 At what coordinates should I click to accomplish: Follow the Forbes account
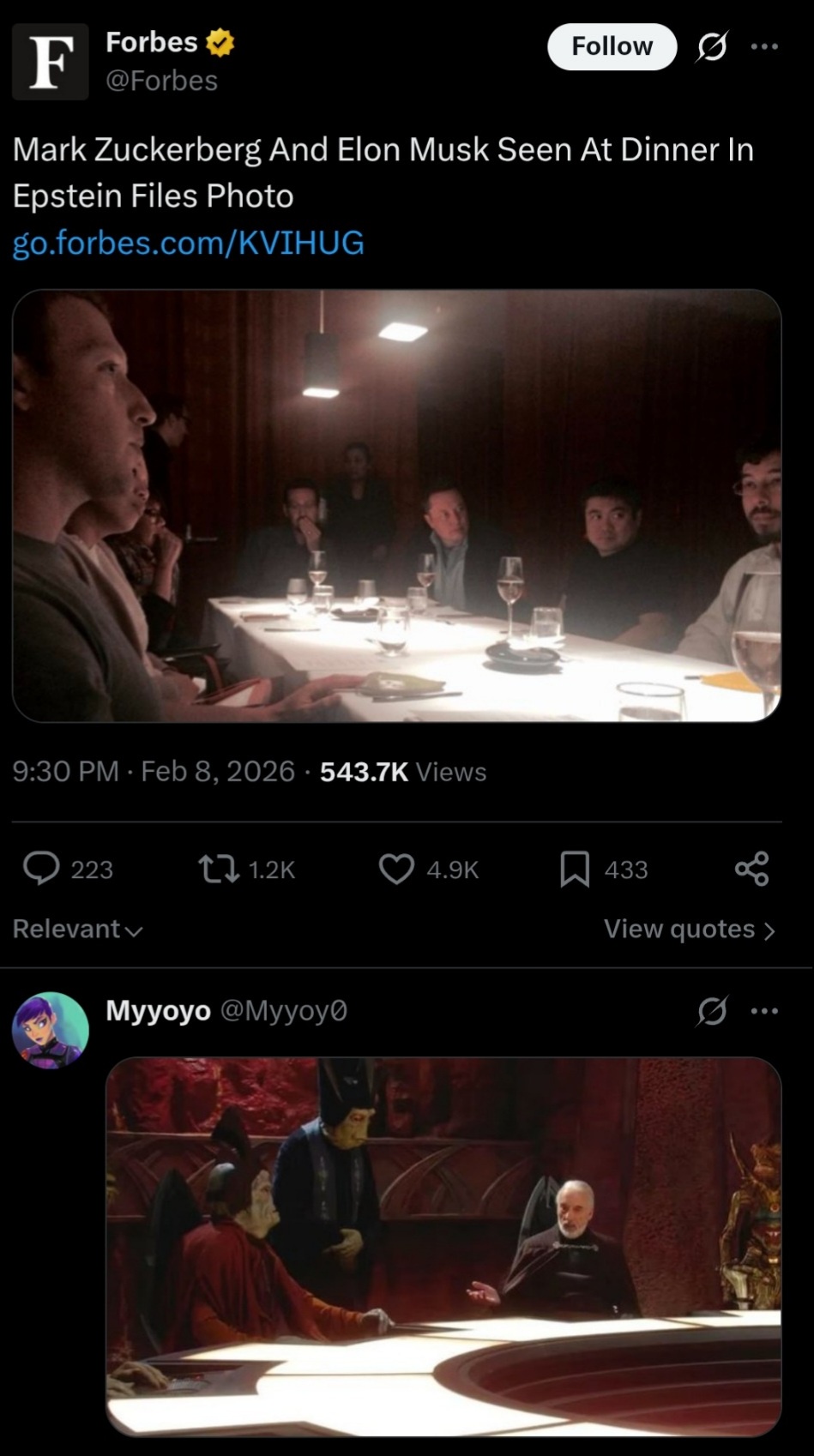coord(612,46)
